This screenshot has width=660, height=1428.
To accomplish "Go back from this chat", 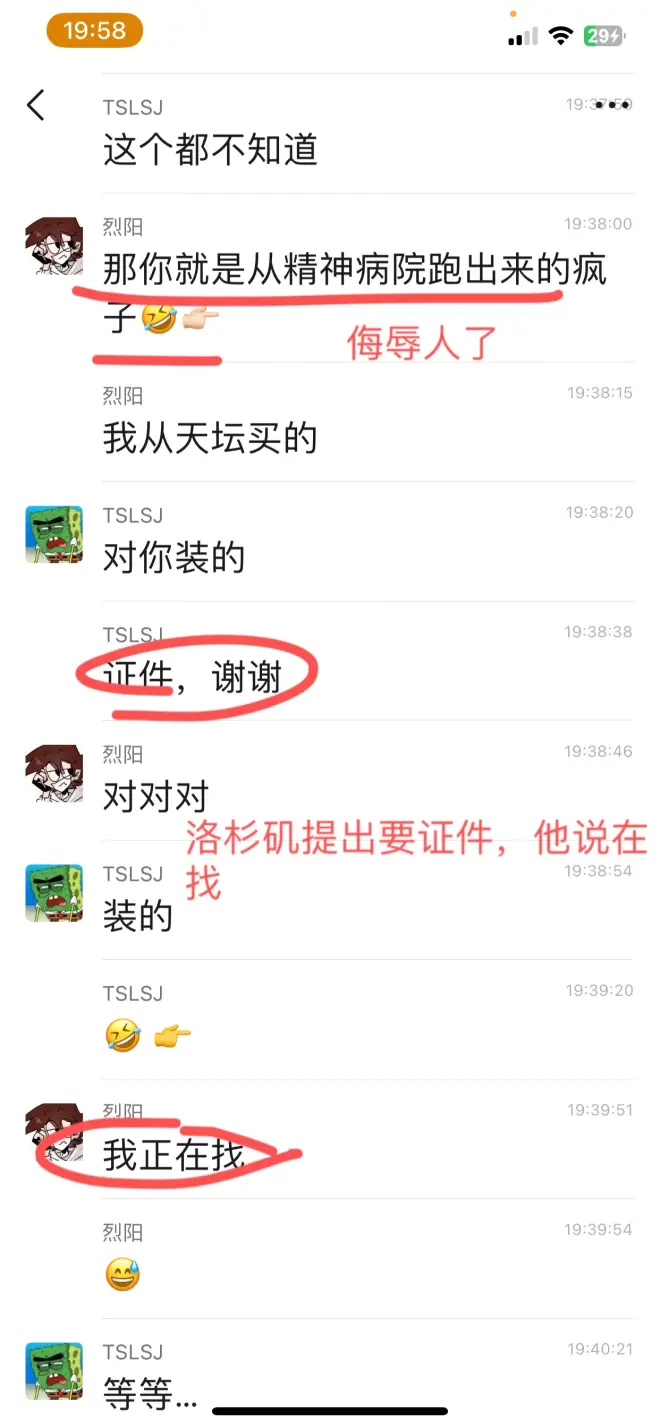I will 36,104.
